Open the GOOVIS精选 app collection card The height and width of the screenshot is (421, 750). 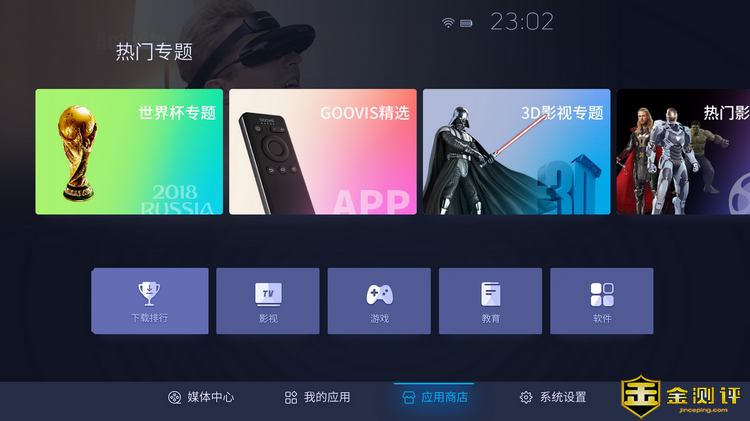[322, 152]
